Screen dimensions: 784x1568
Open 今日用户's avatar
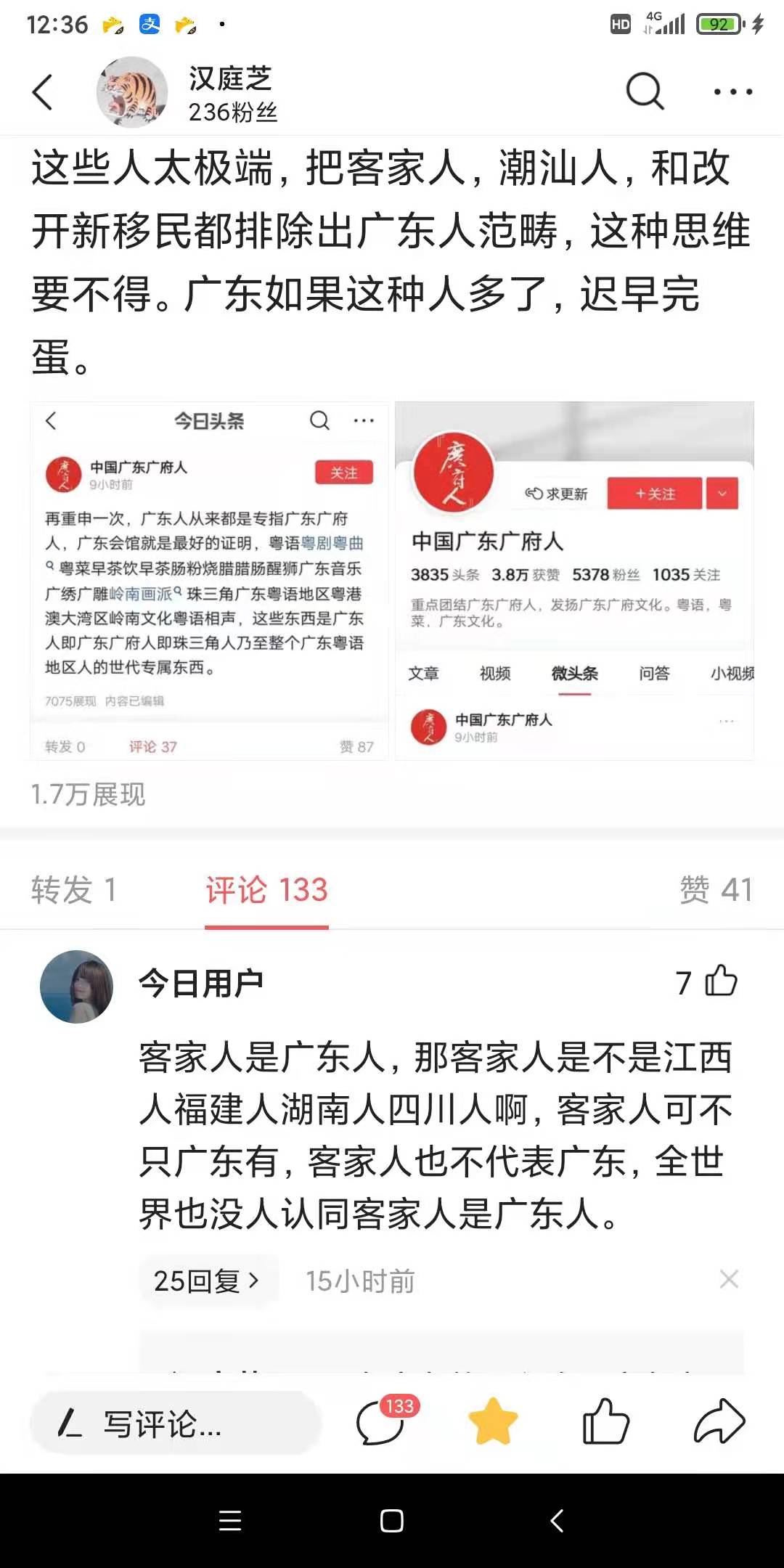pyautogui.click(x=76, y=987)
